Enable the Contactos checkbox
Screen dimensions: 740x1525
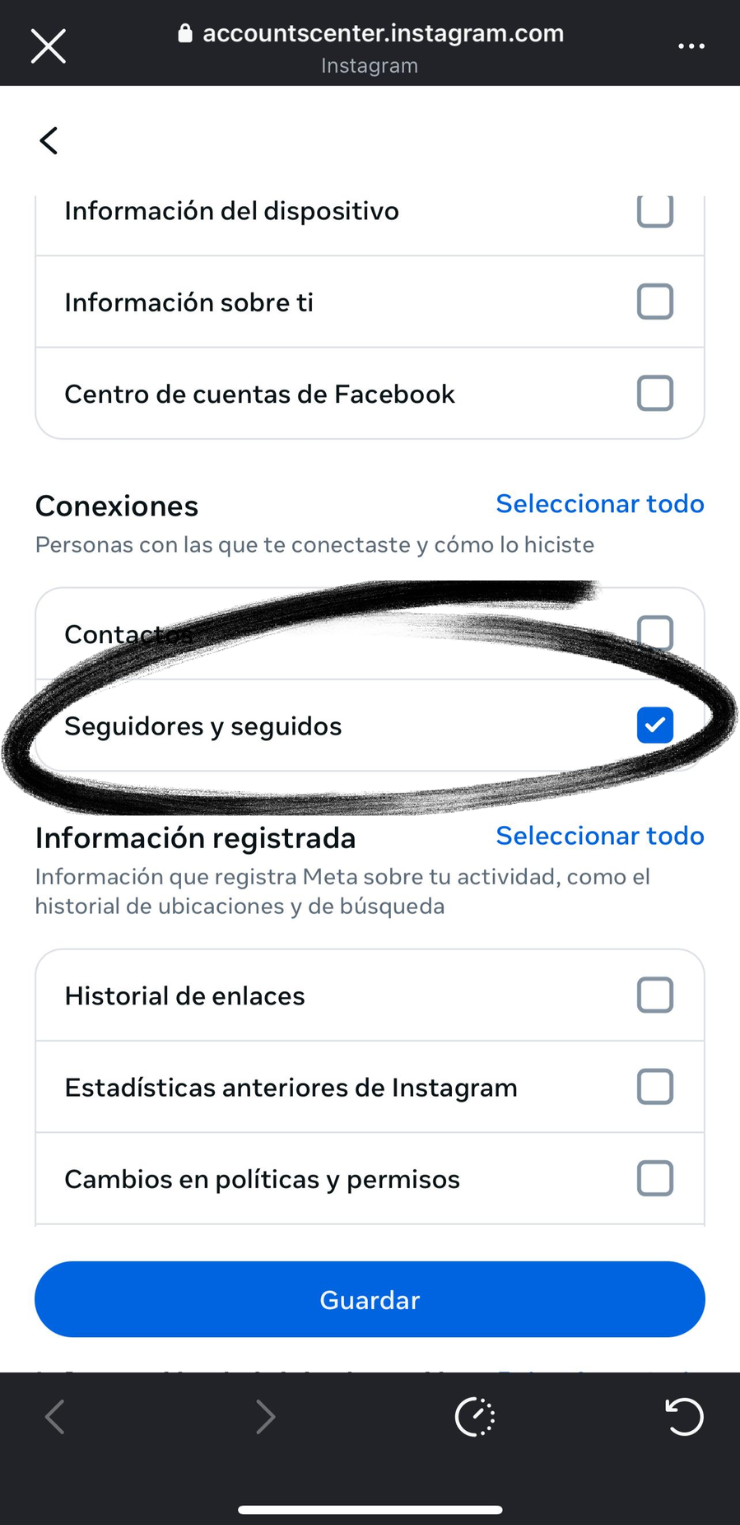click(x=655, y=633)
